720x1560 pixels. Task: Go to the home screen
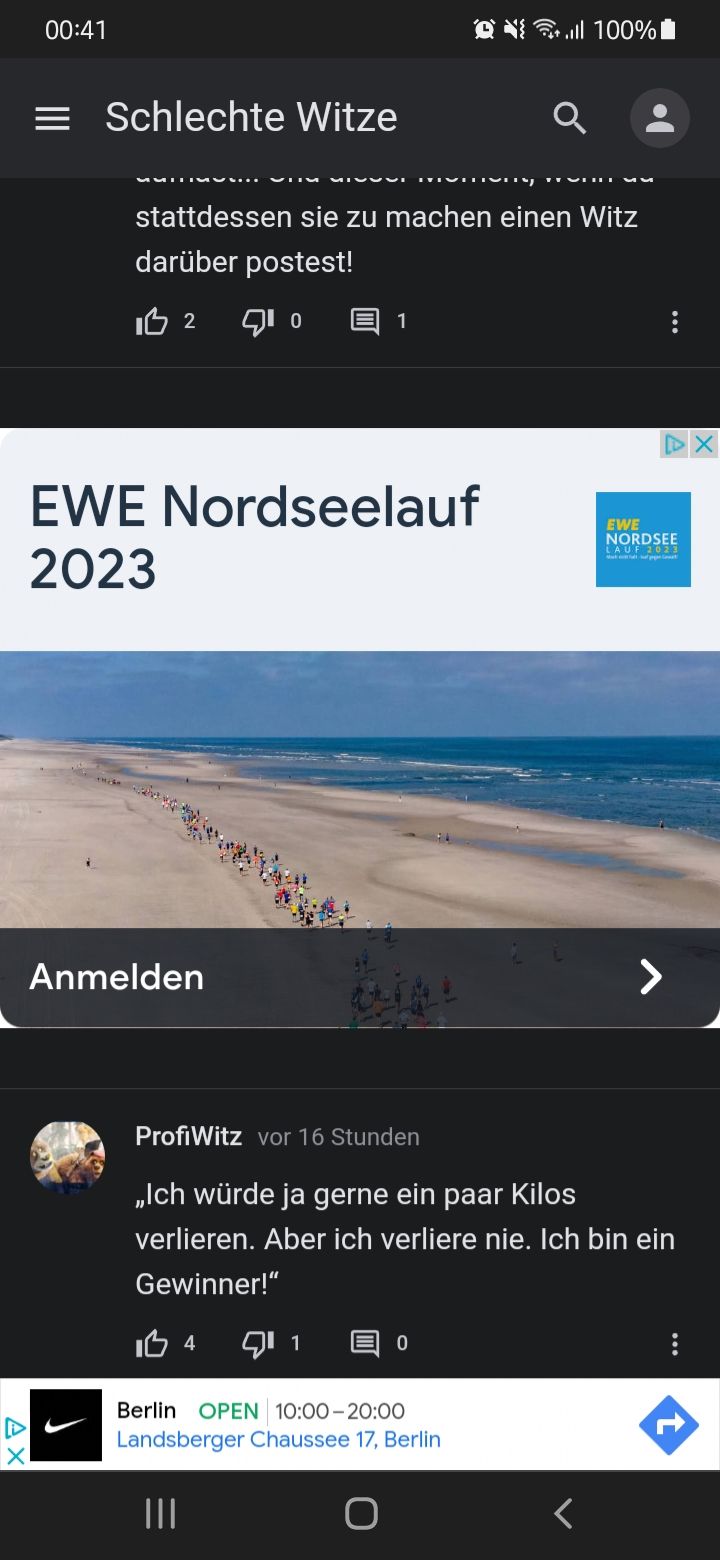pyautogui.click(x=361, y=1513)
